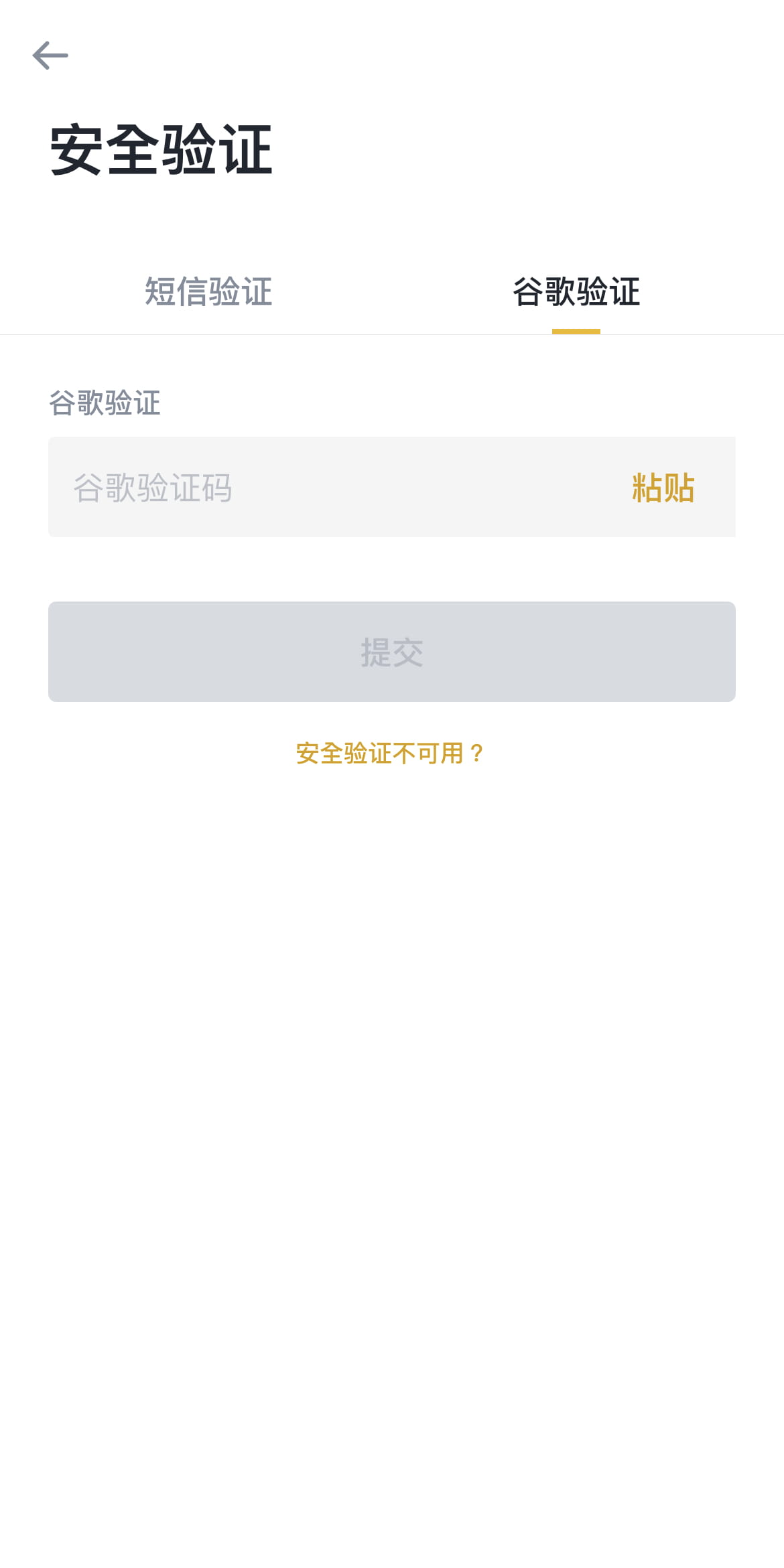784x1568 pixels.
Task: Tap the 提交 submit button
Action: pyautogui.click(x=392, y=652)
